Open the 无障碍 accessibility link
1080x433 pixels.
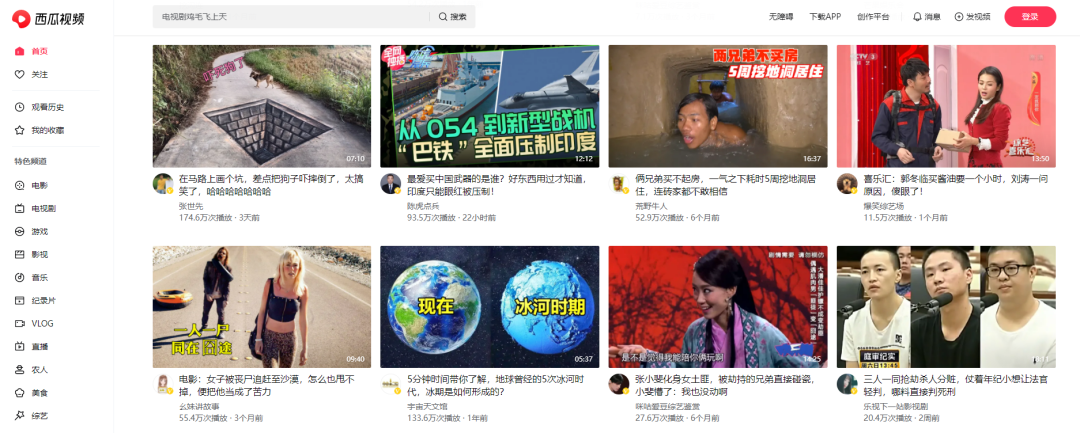(x=780, y=16)
